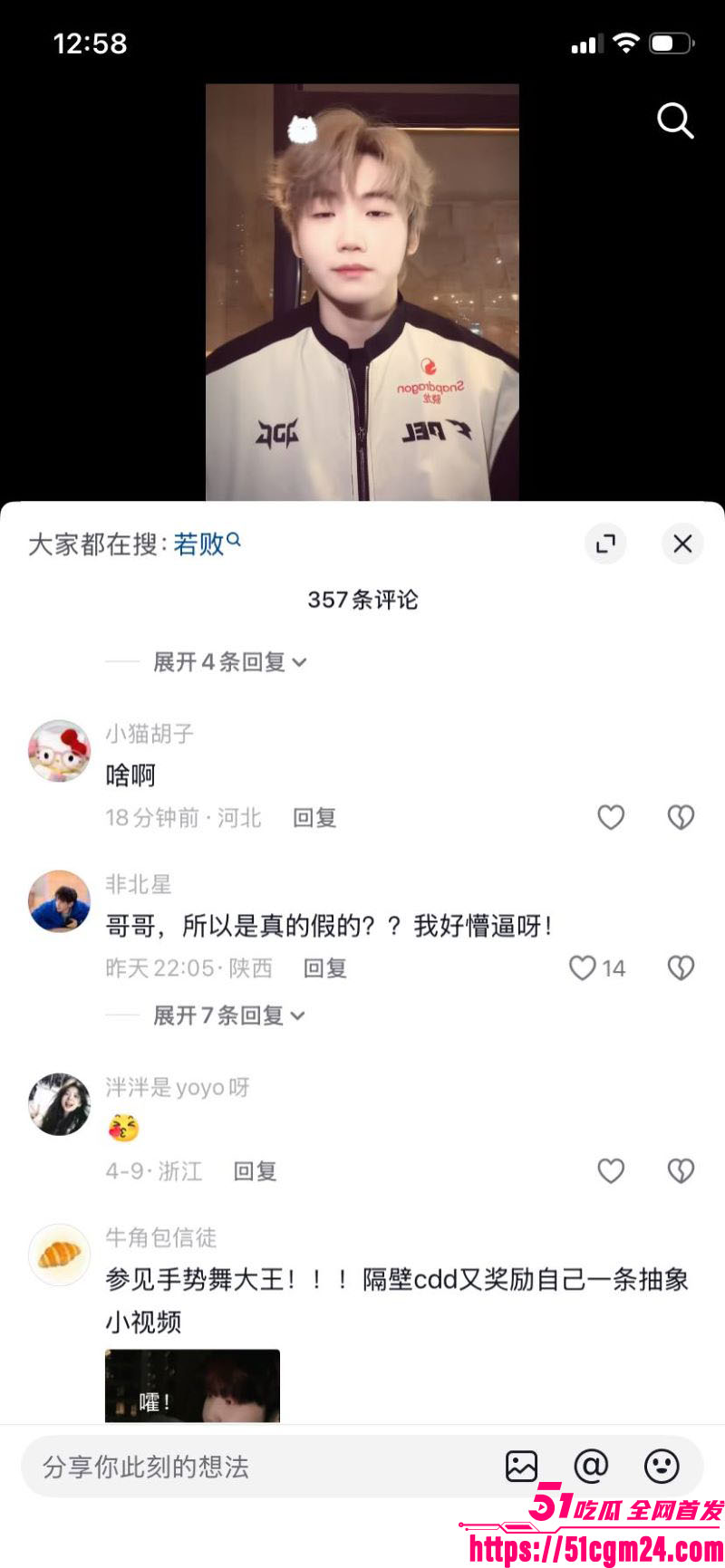The image size is (725, 1568).
Task: Open search with the magnifier icon
Action: tap(675, 121)
